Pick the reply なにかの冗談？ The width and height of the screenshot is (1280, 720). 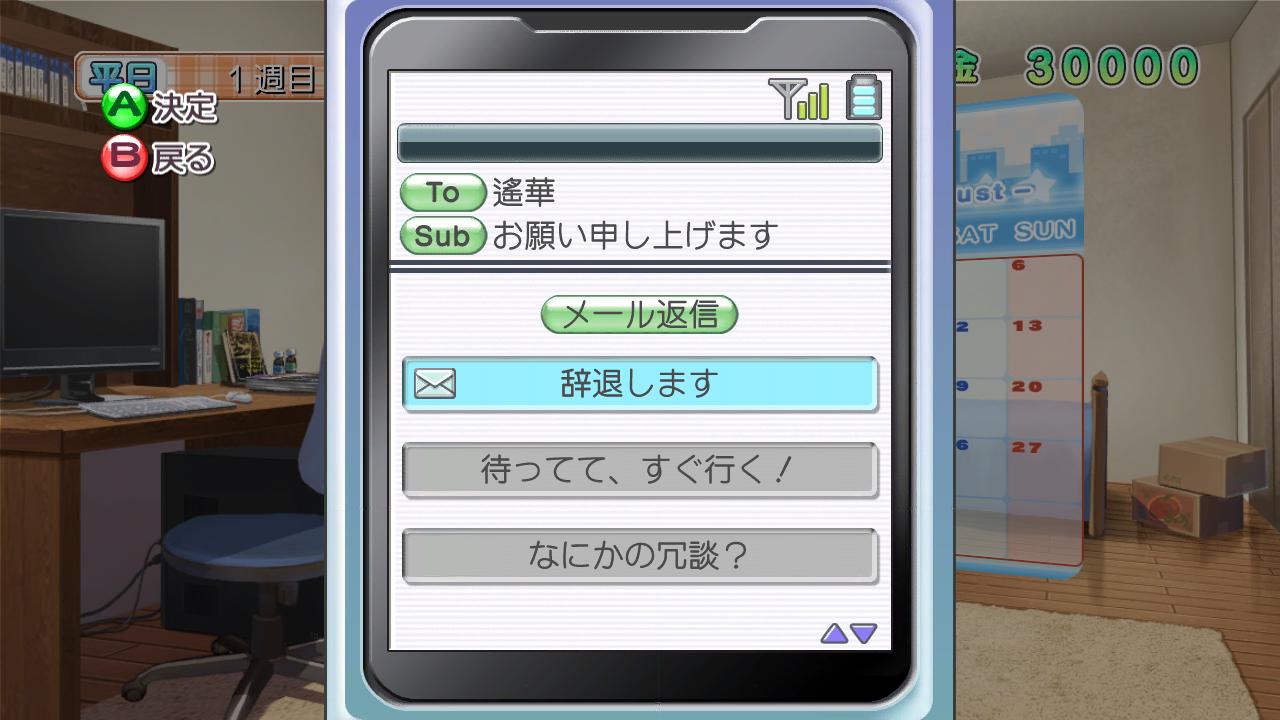pos(640,556)
